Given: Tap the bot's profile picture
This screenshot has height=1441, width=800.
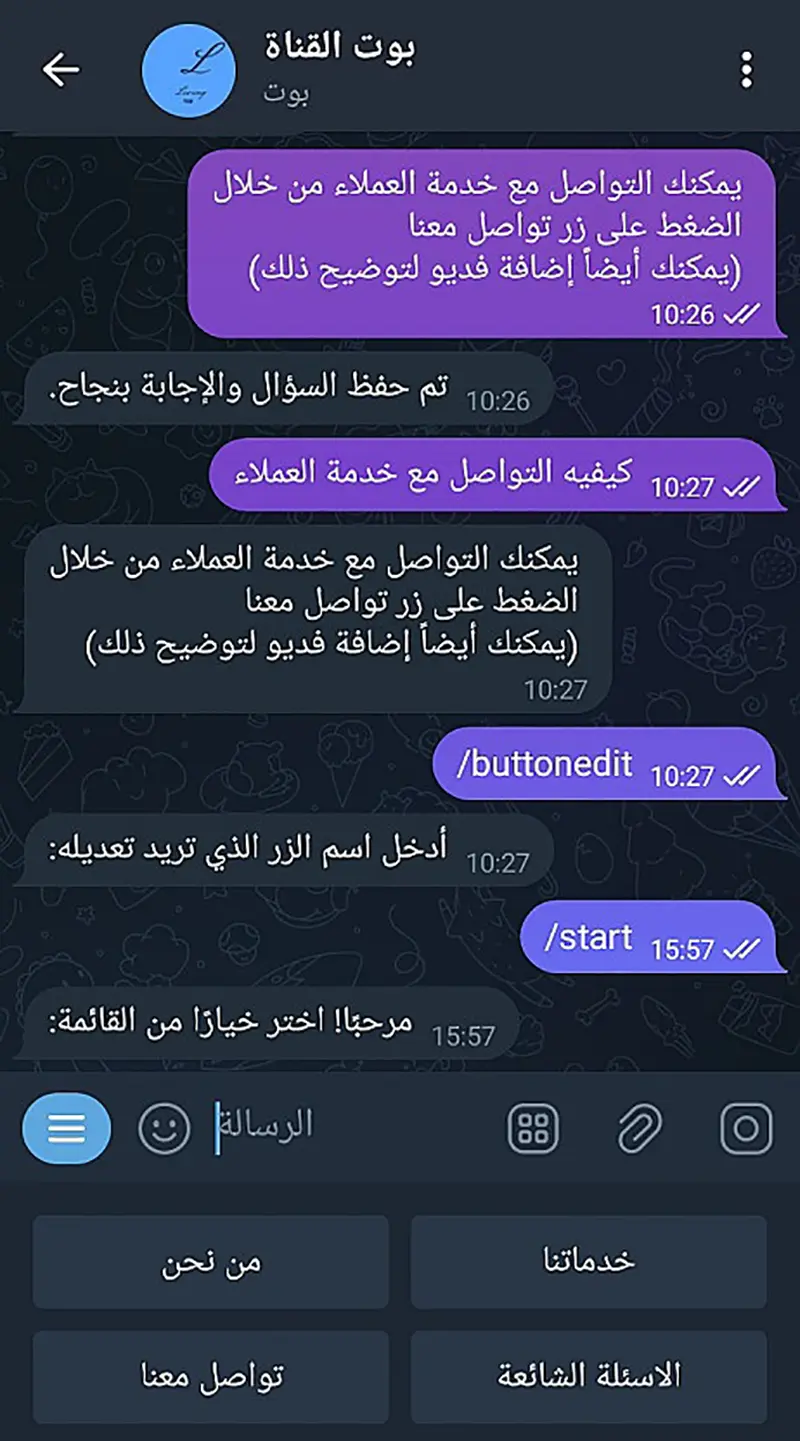Looking at the screenshot, I should coord(188,68).
